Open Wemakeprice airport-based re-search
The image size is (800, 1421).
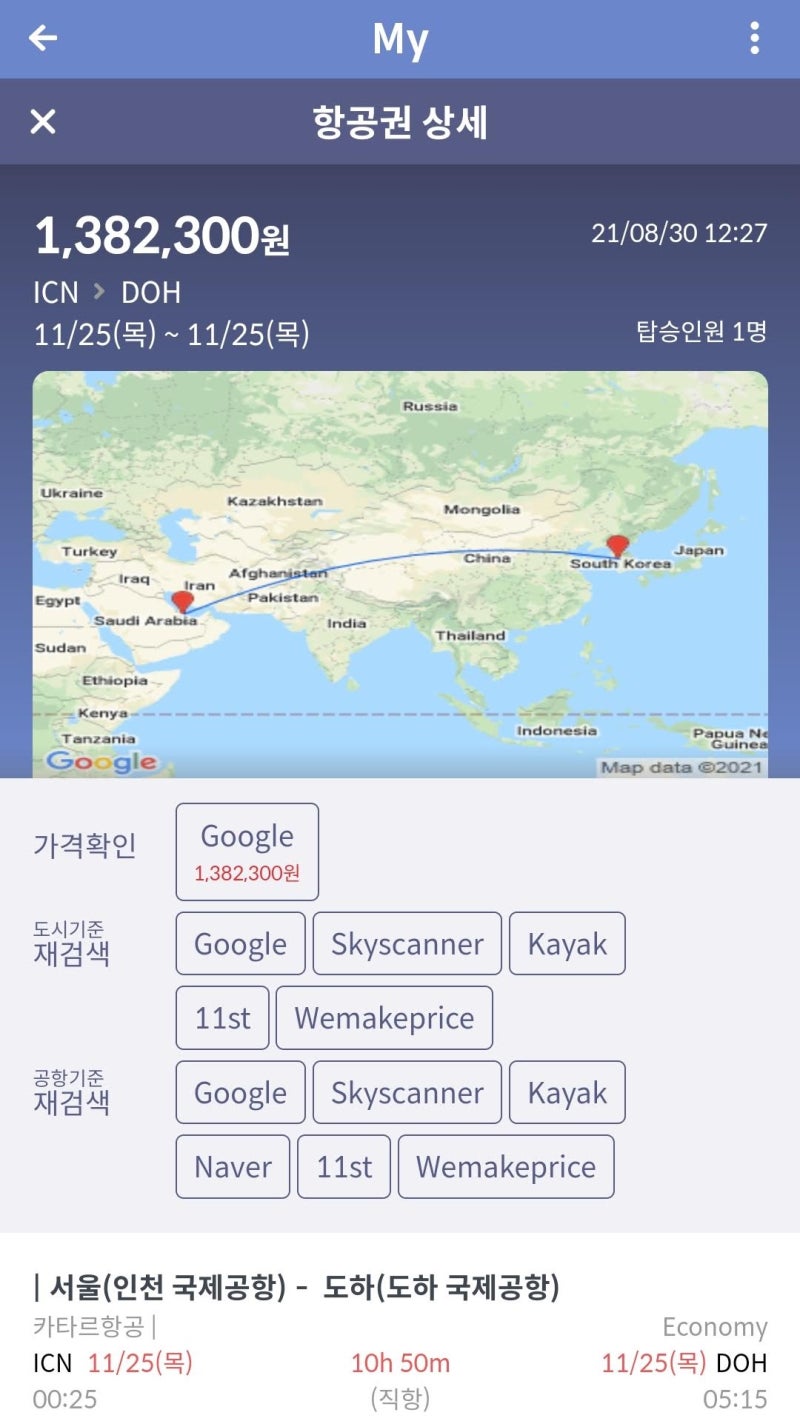(x=506, y=1166)
